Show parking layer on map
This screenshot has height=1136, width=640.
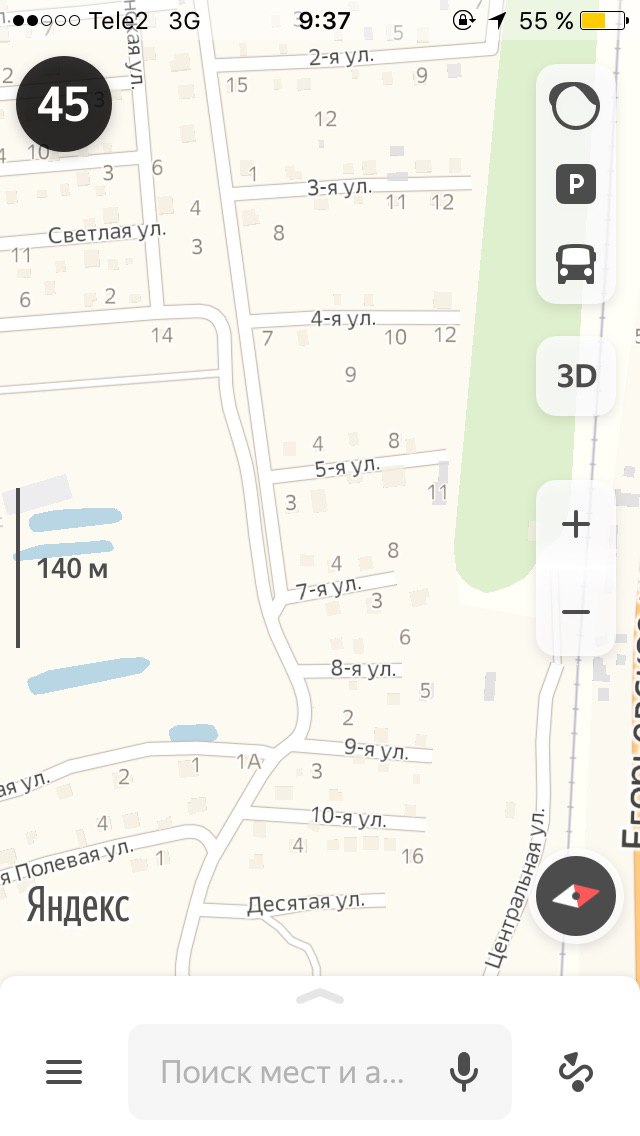575,184
